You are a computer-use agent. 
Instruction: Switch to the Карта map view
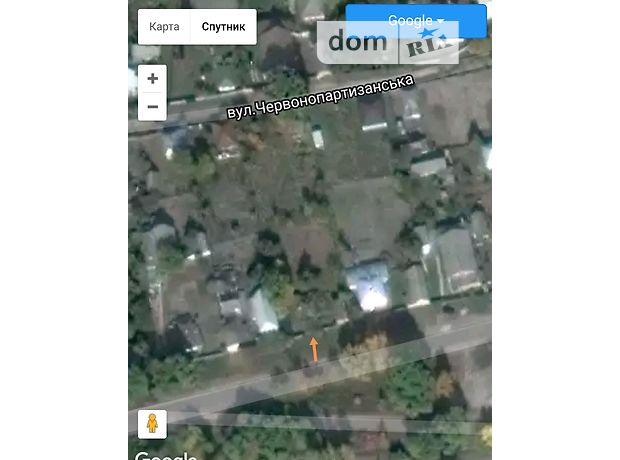(164, 27)
